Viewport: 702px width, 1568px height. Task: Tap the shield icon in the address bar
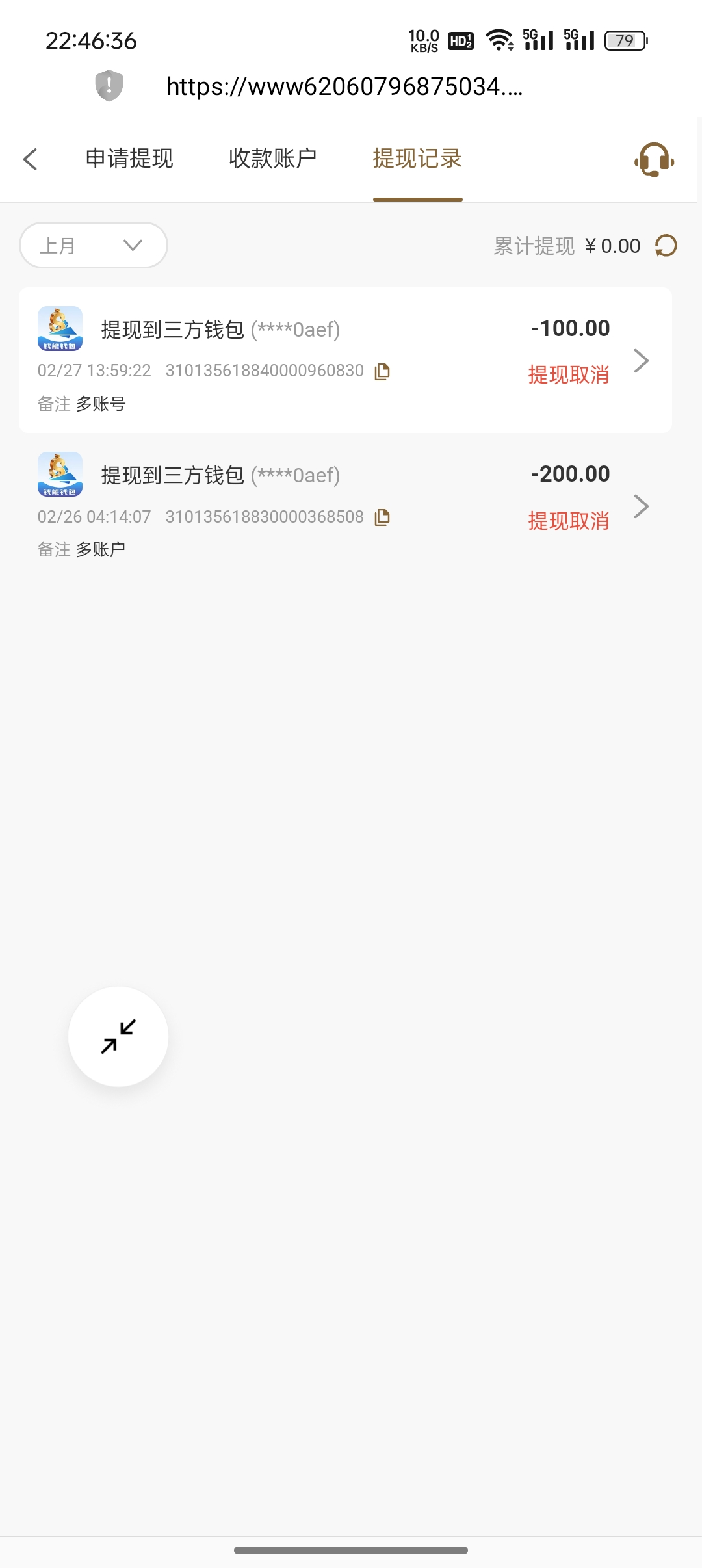click(x=108, y=86)
